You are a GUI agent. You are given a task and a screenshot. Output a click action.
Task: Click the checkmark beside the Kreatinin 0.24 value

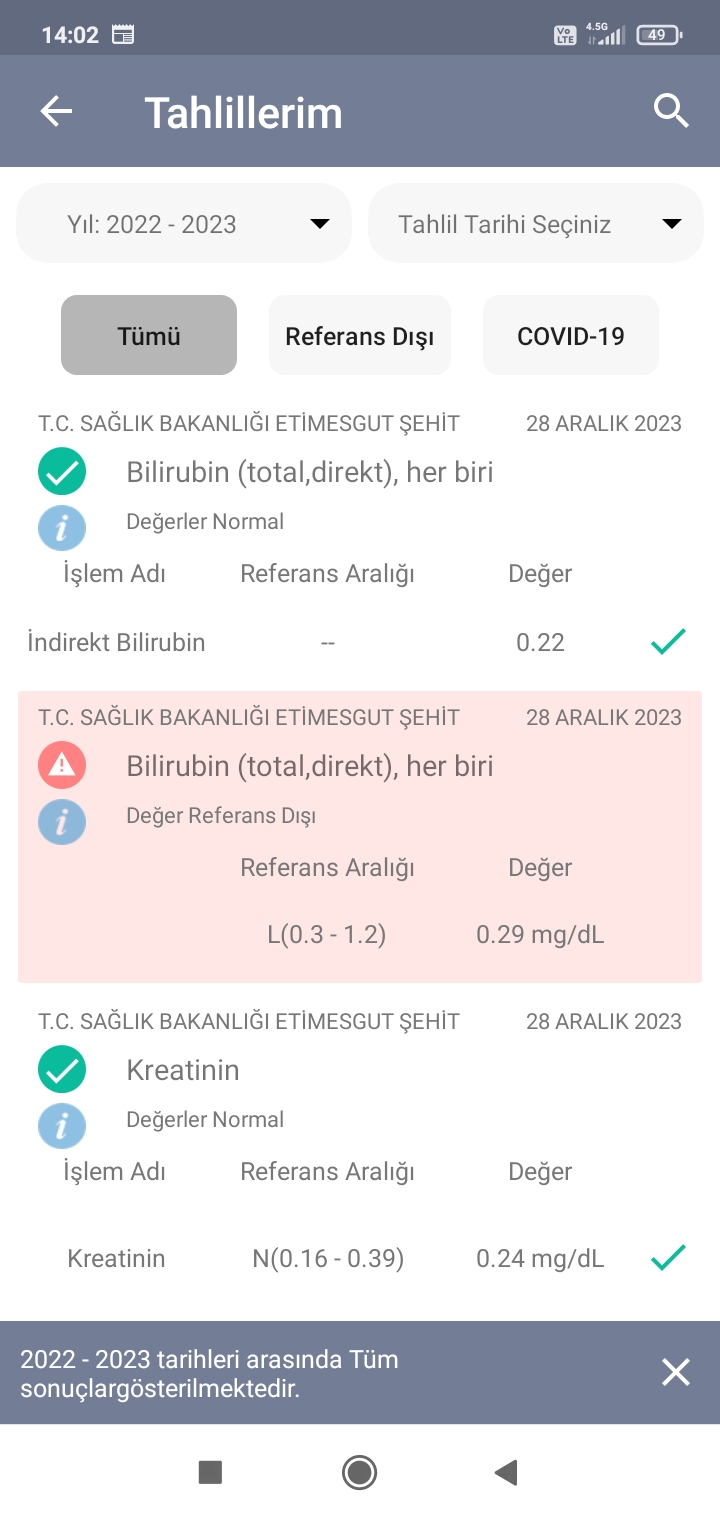(x=667, y=1256)
